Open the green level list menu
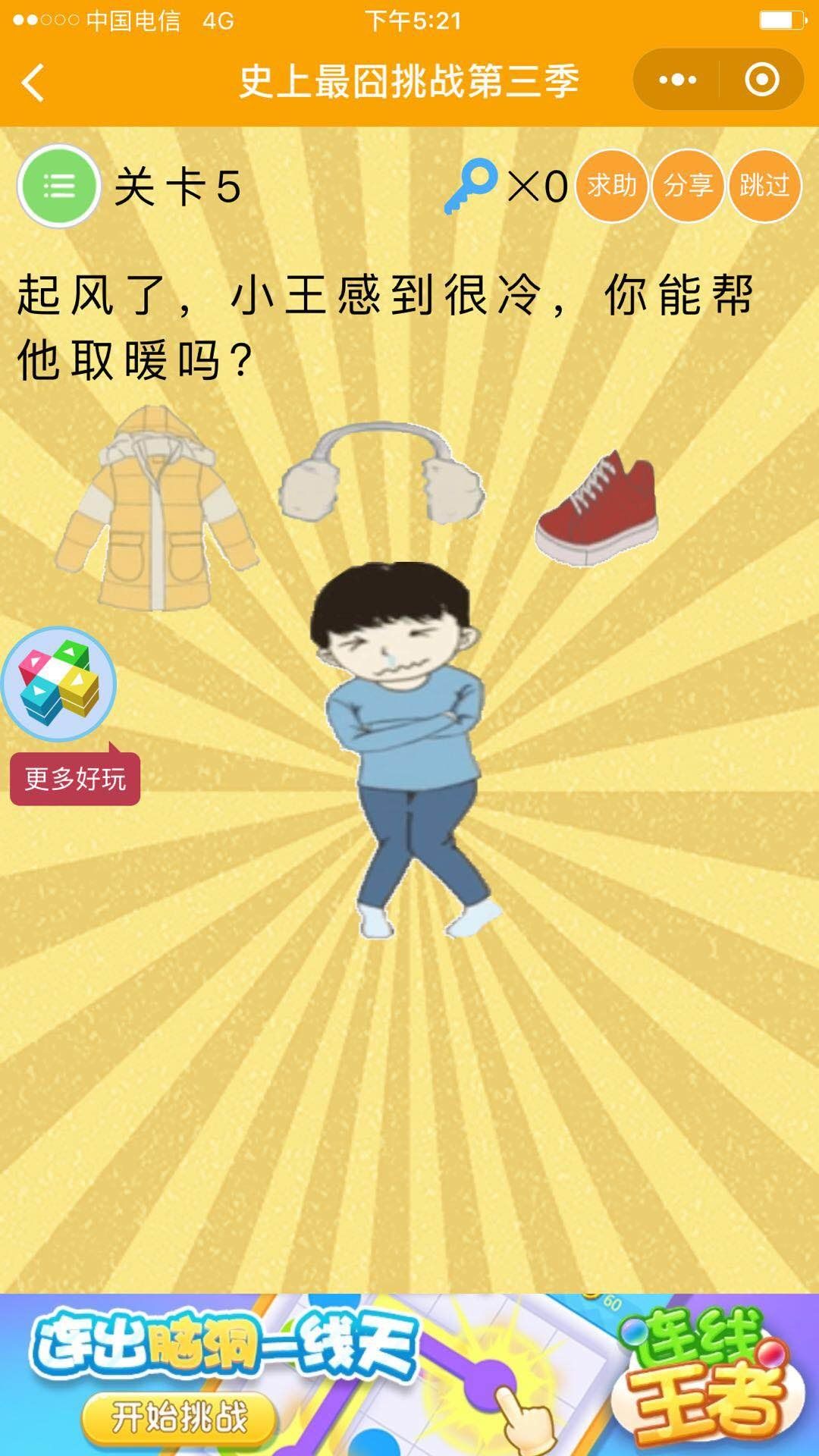The image size is (819, 1456). pyautogui.click(x=59, y=186)
